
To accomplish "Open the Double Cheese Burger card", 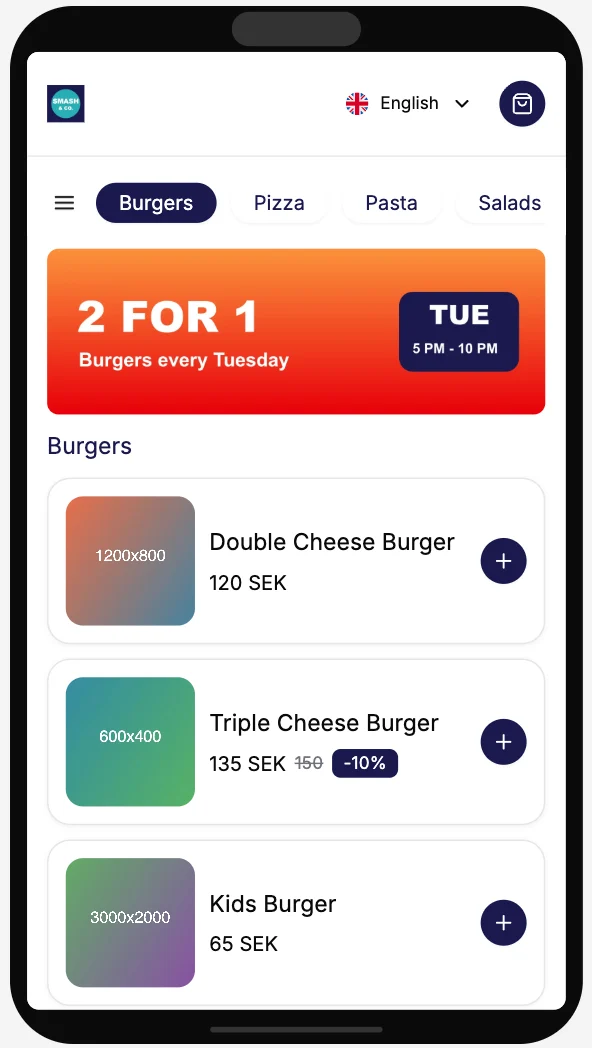I will 296,561.
